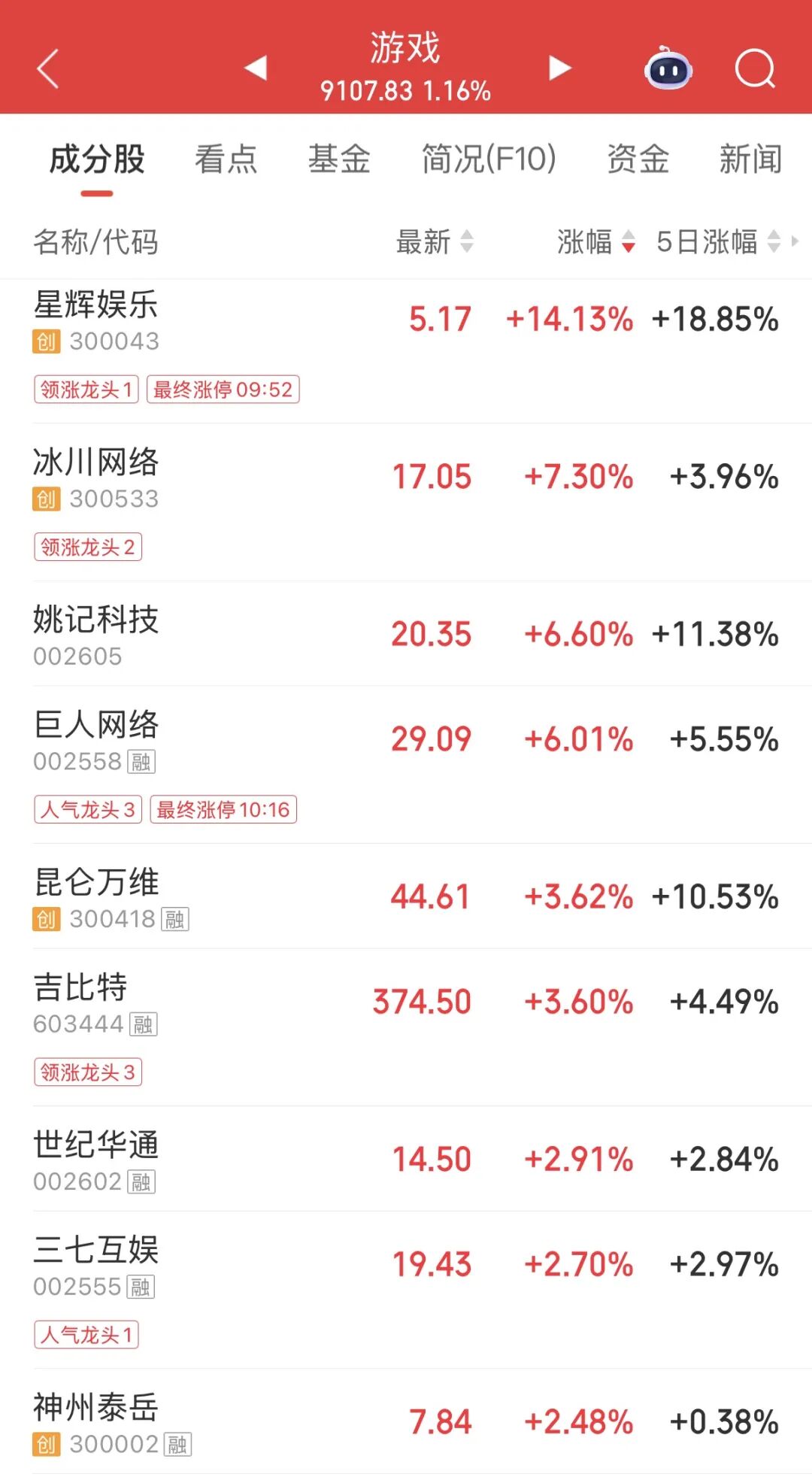
Task: View the 三七互娱 stock row
Action: (406, 1290)
